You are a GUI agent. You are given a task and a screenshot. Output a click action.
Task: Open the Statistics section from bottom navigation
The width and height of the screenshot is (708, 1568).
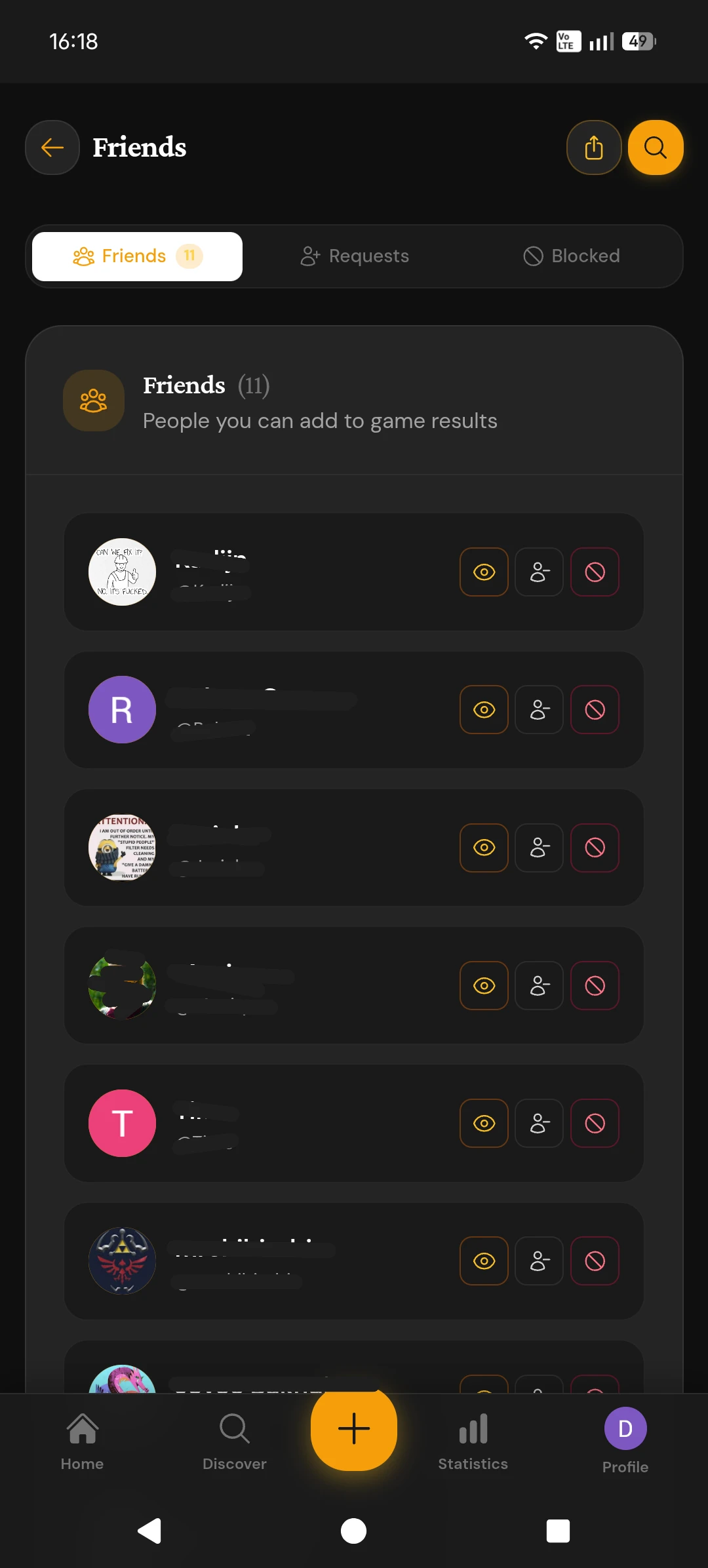pyautogui.click(x=473, y=1440)
